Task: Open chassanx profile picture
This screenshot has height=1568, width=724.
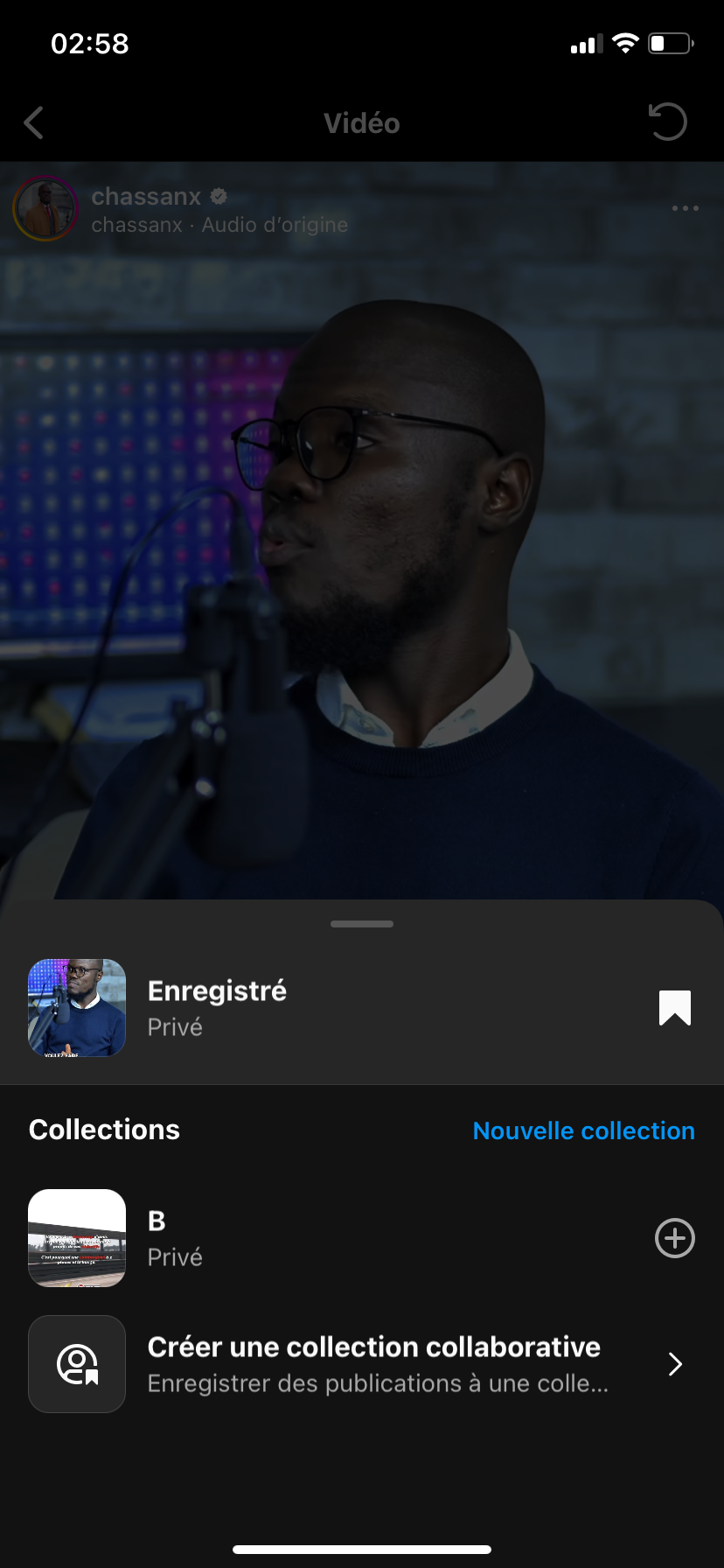Action: [46, 209]
